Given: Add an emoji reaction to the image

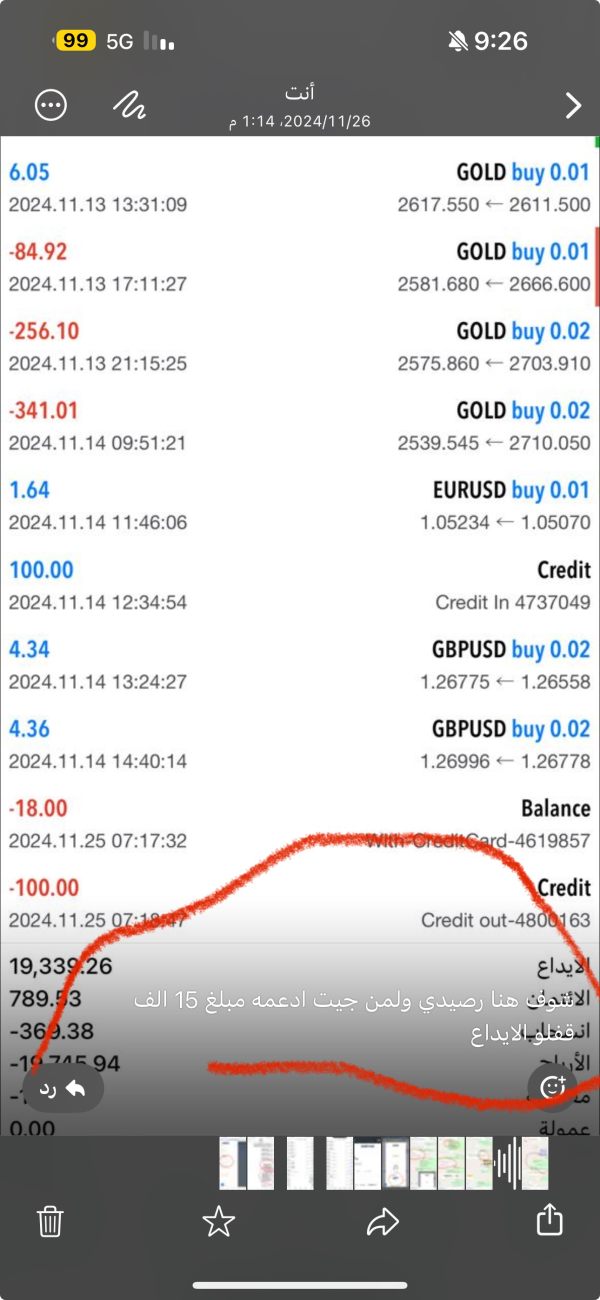Looking at the screenshot, I should pos(553,1088).
